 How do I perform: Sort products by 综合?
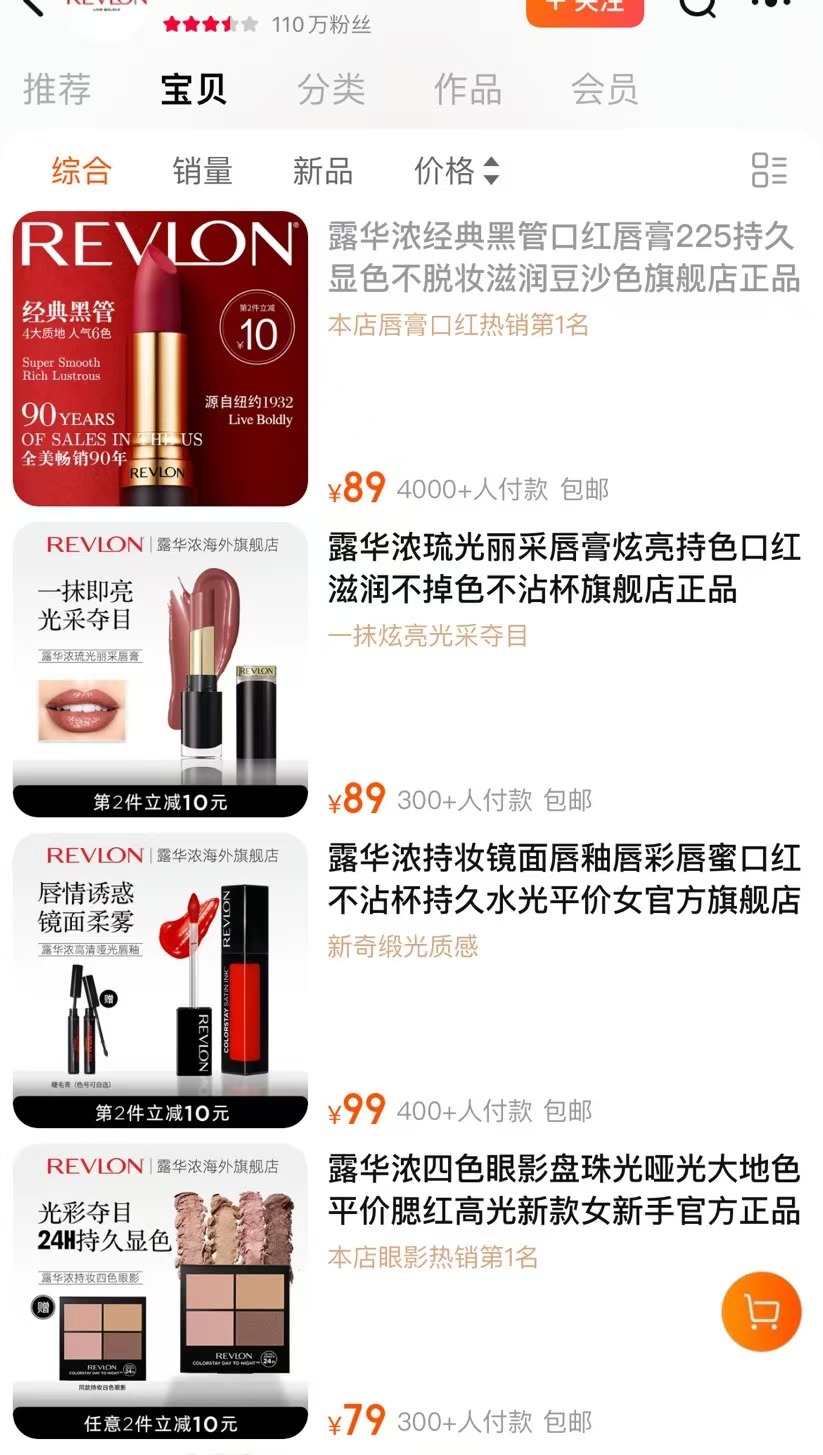(x=81, y=171)
